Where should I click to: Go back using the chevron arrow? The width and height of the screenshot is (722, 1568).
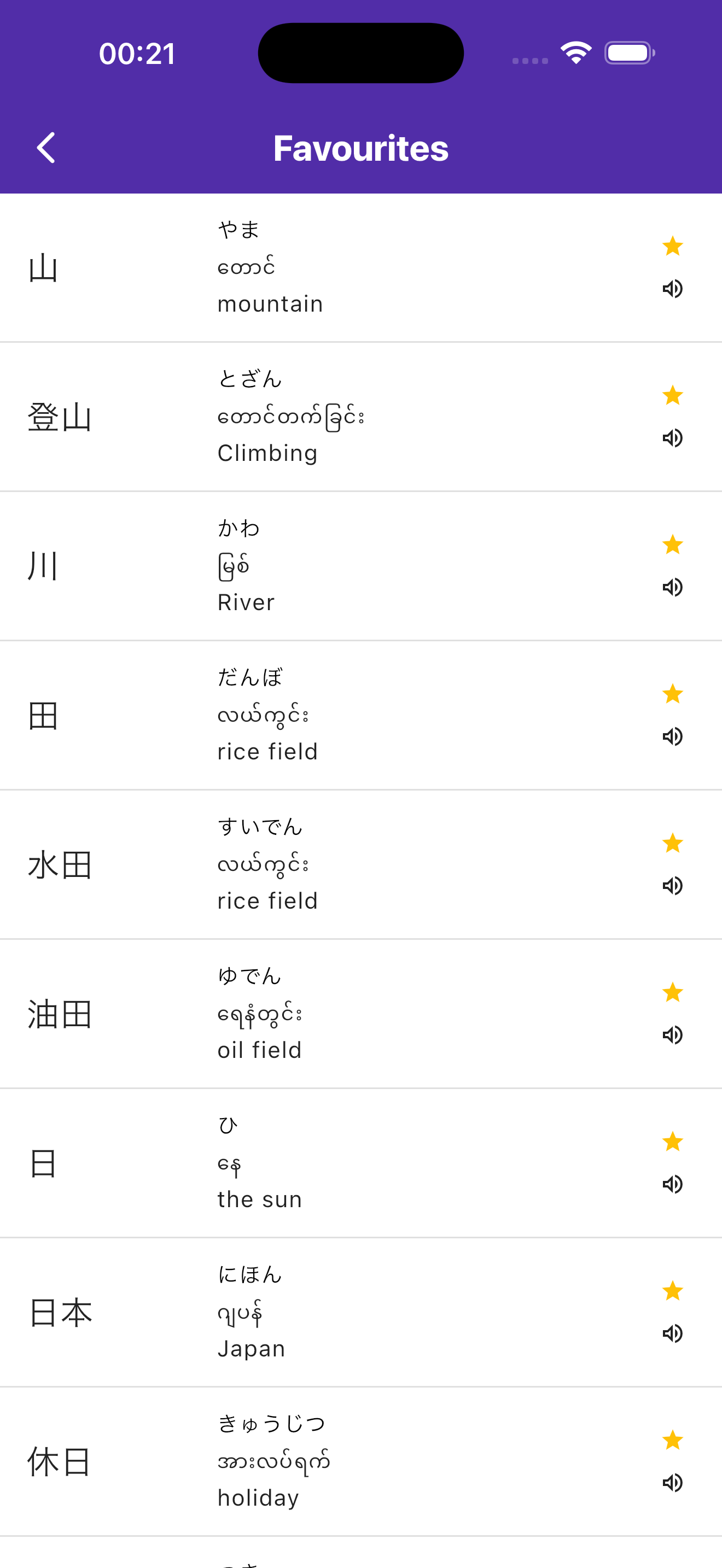45,147
